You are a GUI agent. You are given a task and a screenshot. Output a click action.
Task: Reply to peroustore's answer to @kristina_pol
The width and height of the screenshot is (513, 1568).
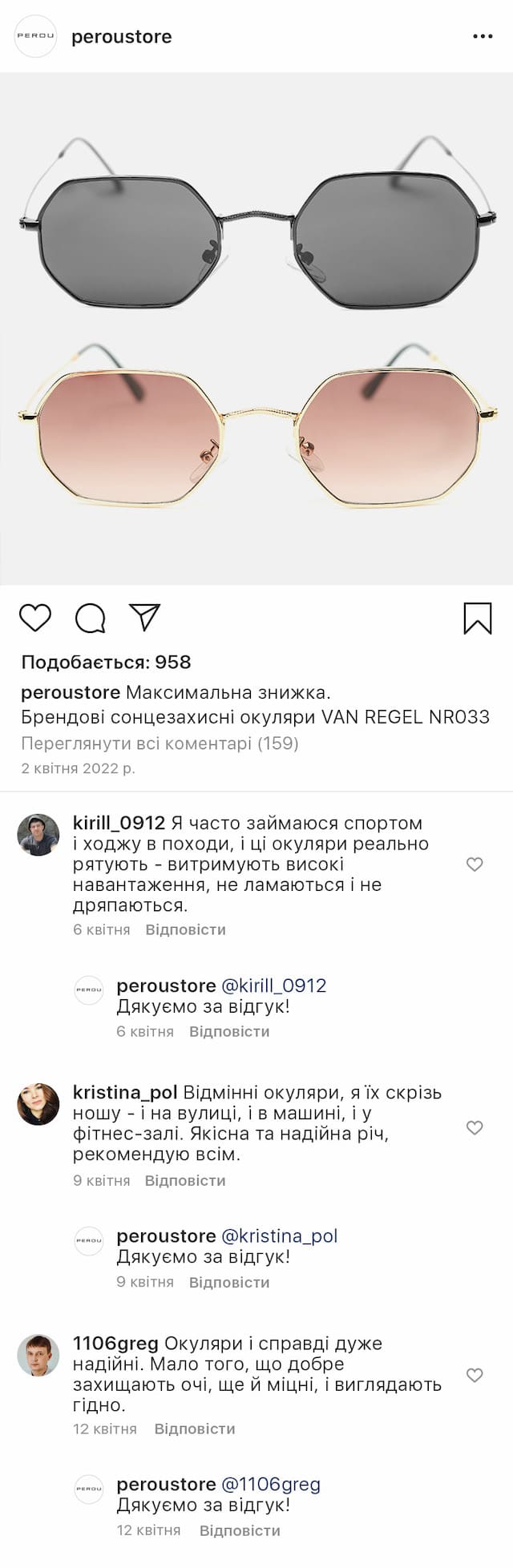[x=229, y=1282]
